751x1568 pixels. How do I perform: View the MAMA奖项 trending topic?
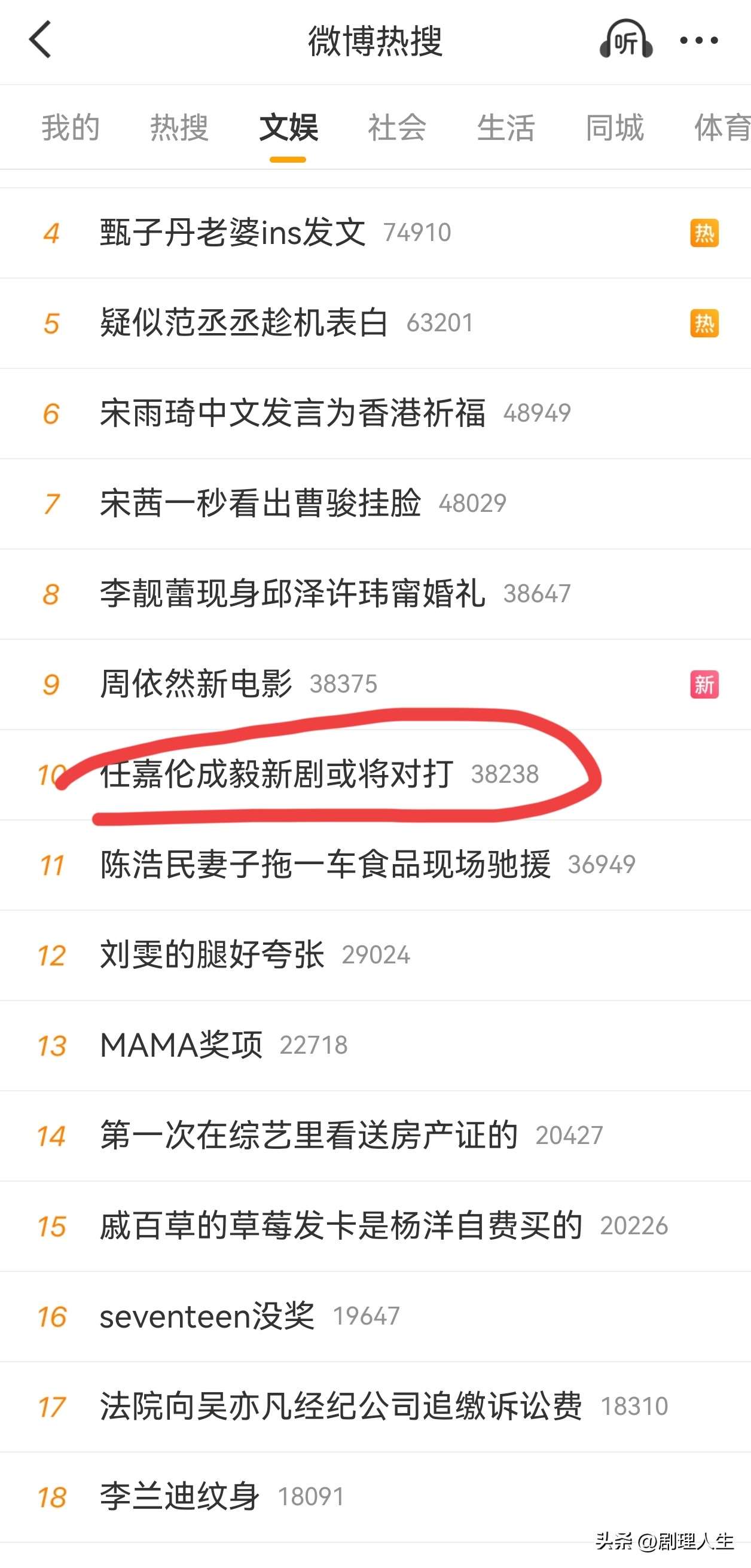pyautogui.click(x=181, y=1045)
